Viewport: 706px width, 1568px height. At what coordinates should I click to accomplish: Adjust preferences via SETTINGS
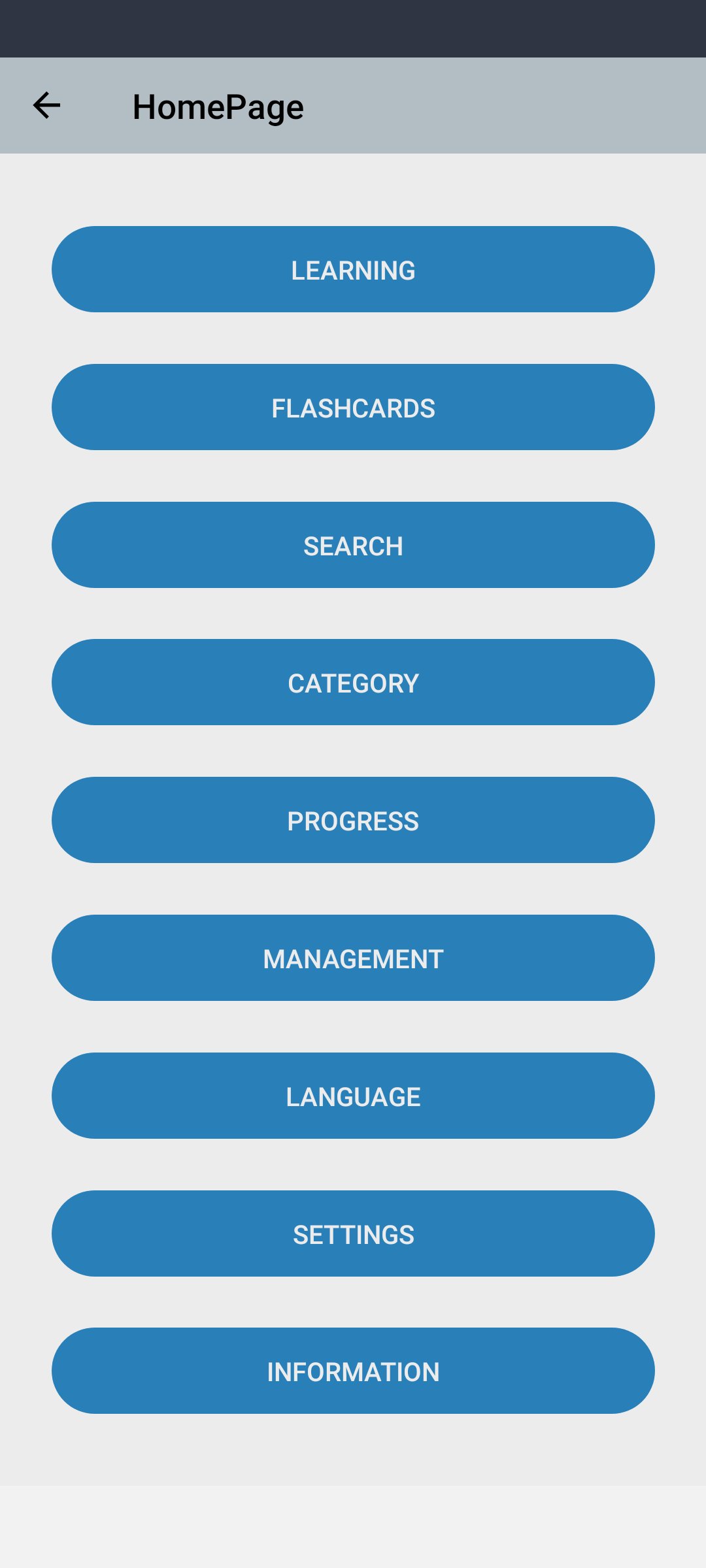click(353, 1234)
